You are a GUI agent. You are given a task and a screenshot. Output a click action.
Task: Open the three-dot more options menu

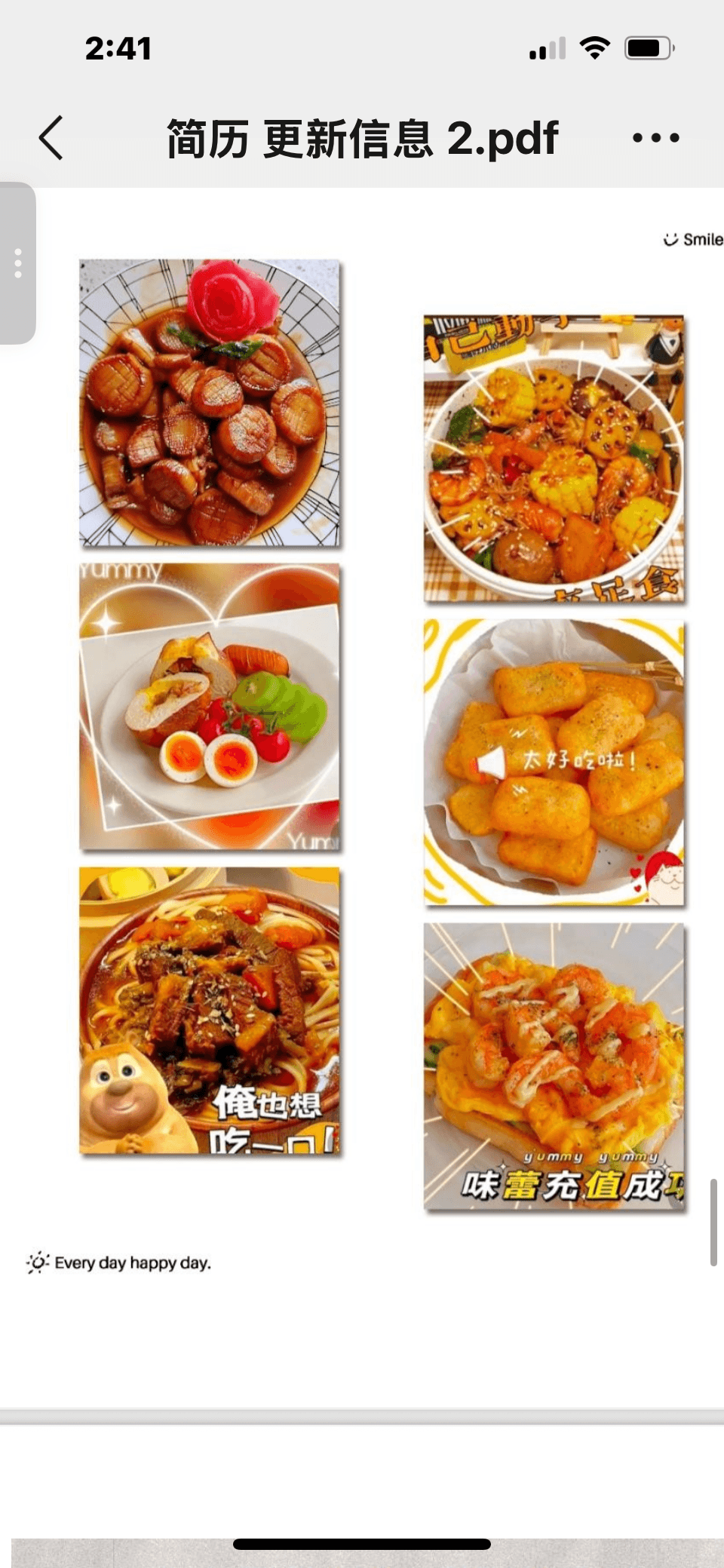655,138
